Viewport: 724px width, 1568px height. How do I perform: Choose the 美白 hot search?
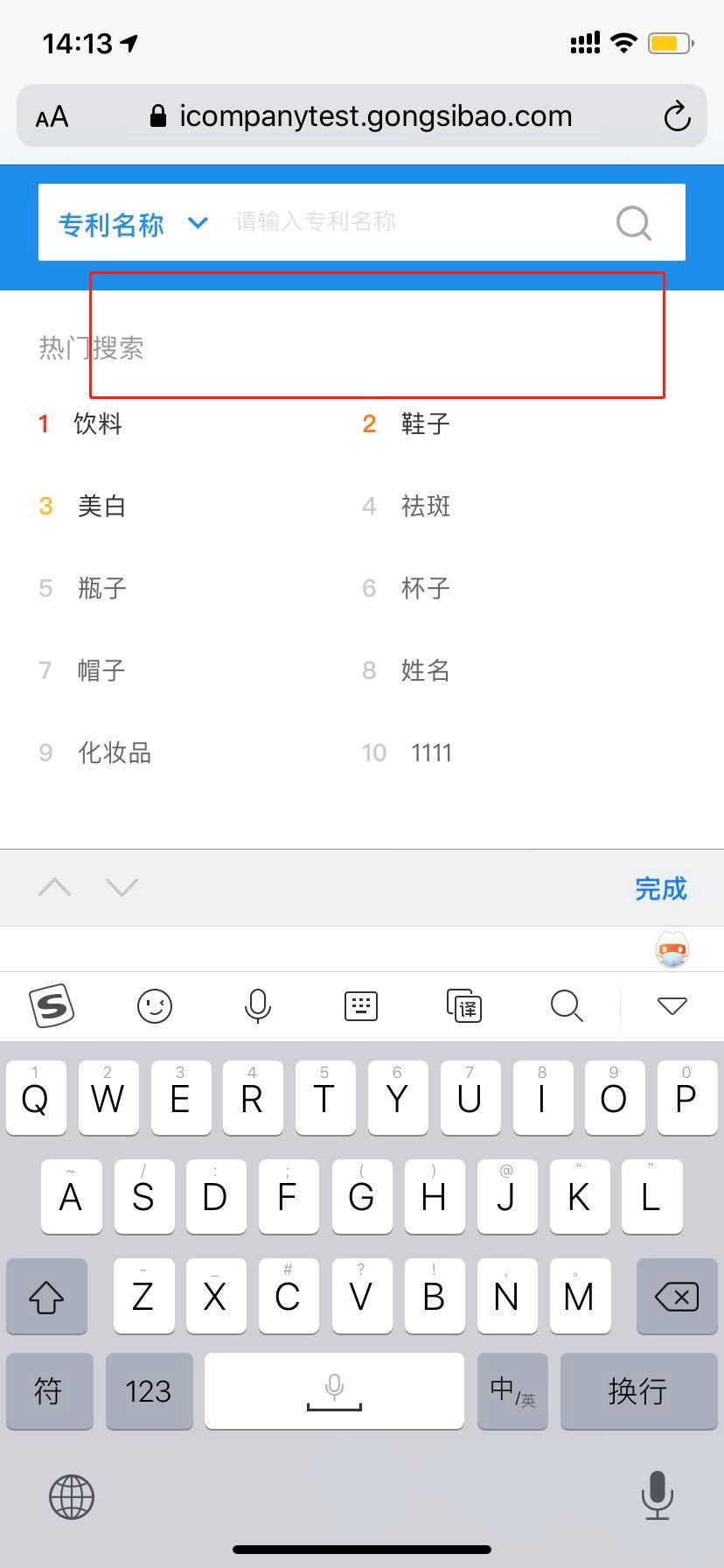[101, 507]
